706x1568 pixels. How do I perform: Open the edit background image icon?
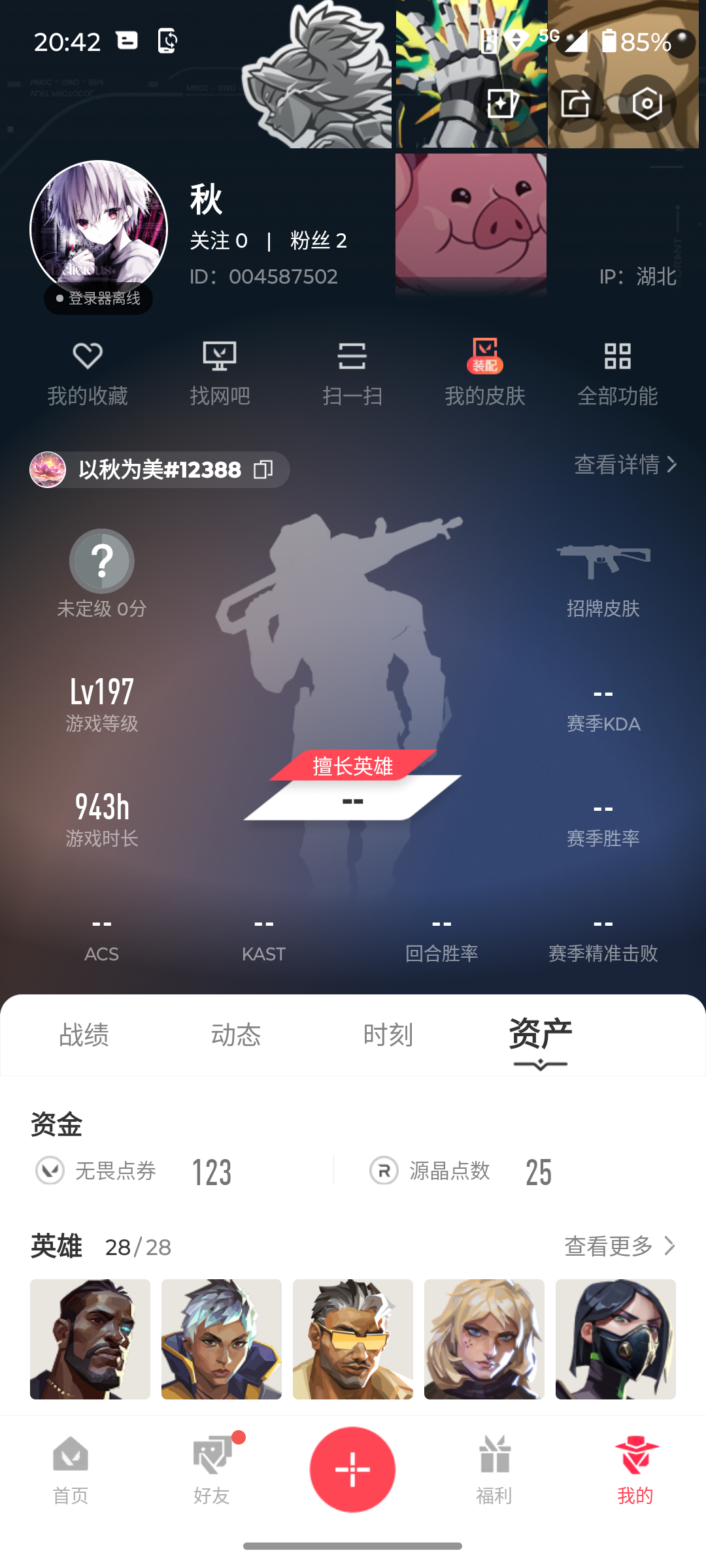click(x=503, y=104)
